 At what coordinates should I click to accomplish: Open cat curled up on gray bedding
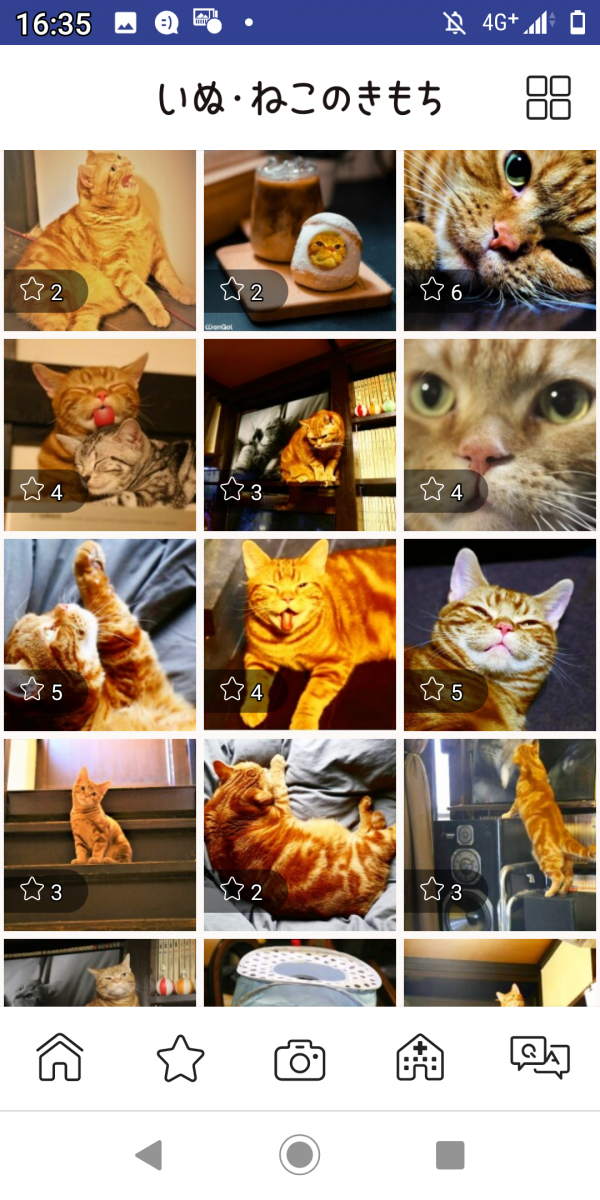pyautogui.click(x=300, y=835)
